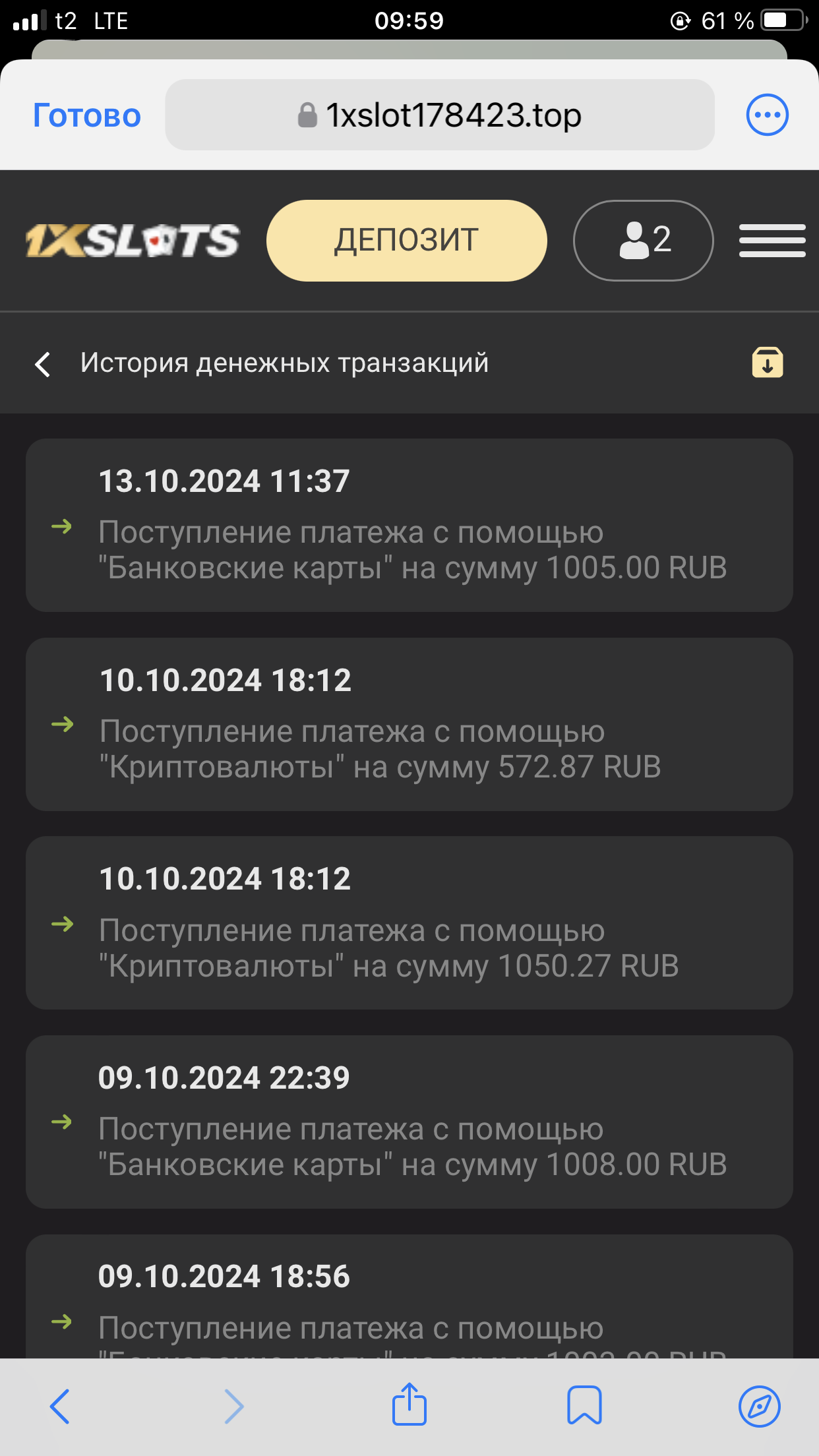Tap Готово to close the browser view

coord(87,115)
